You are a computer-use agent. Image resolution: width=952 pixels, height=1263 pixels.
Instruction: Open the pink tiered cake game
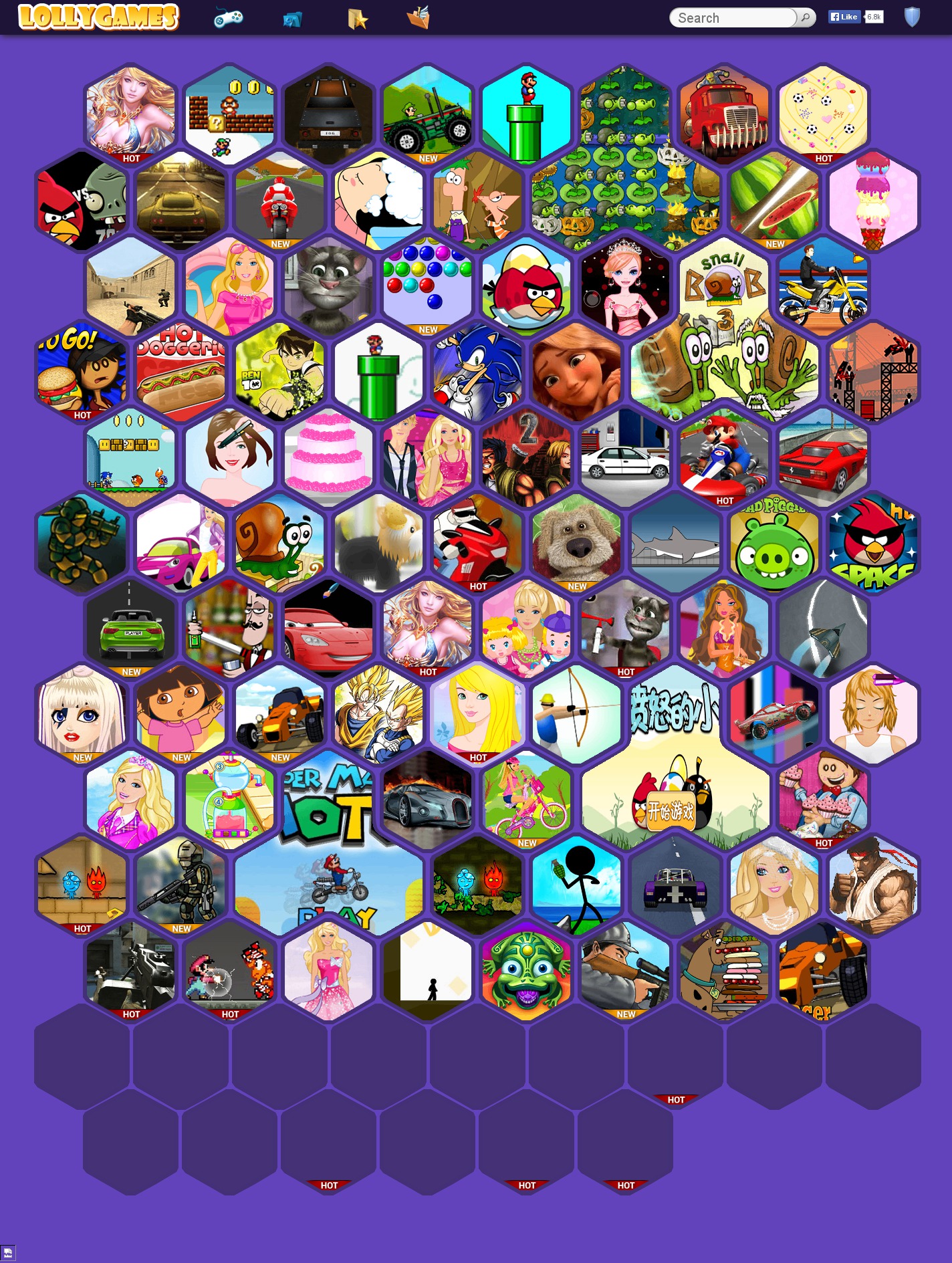pos(328,457)
